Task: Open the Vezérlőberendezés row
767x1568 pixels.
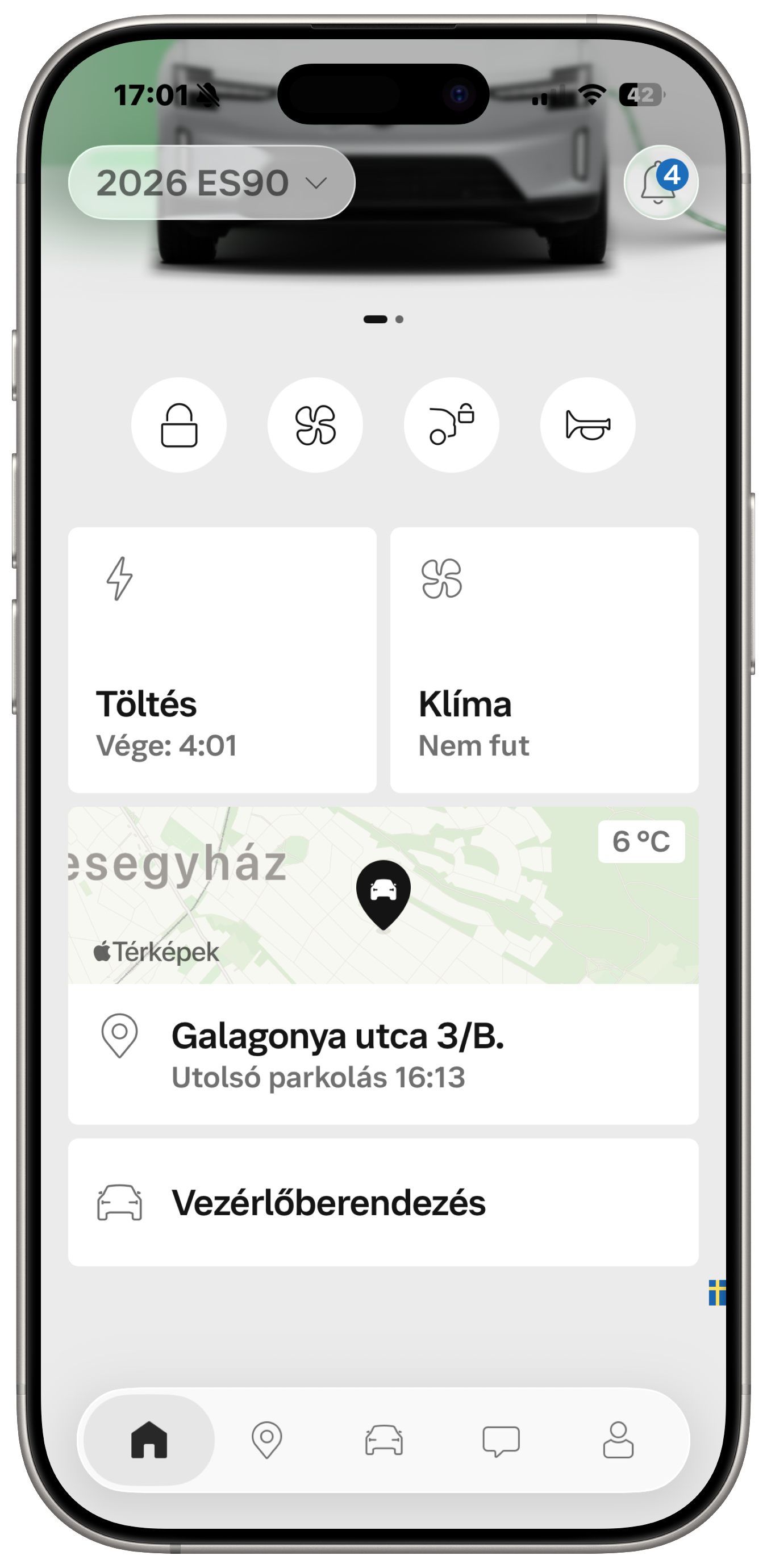Action: click(383, 1203)
